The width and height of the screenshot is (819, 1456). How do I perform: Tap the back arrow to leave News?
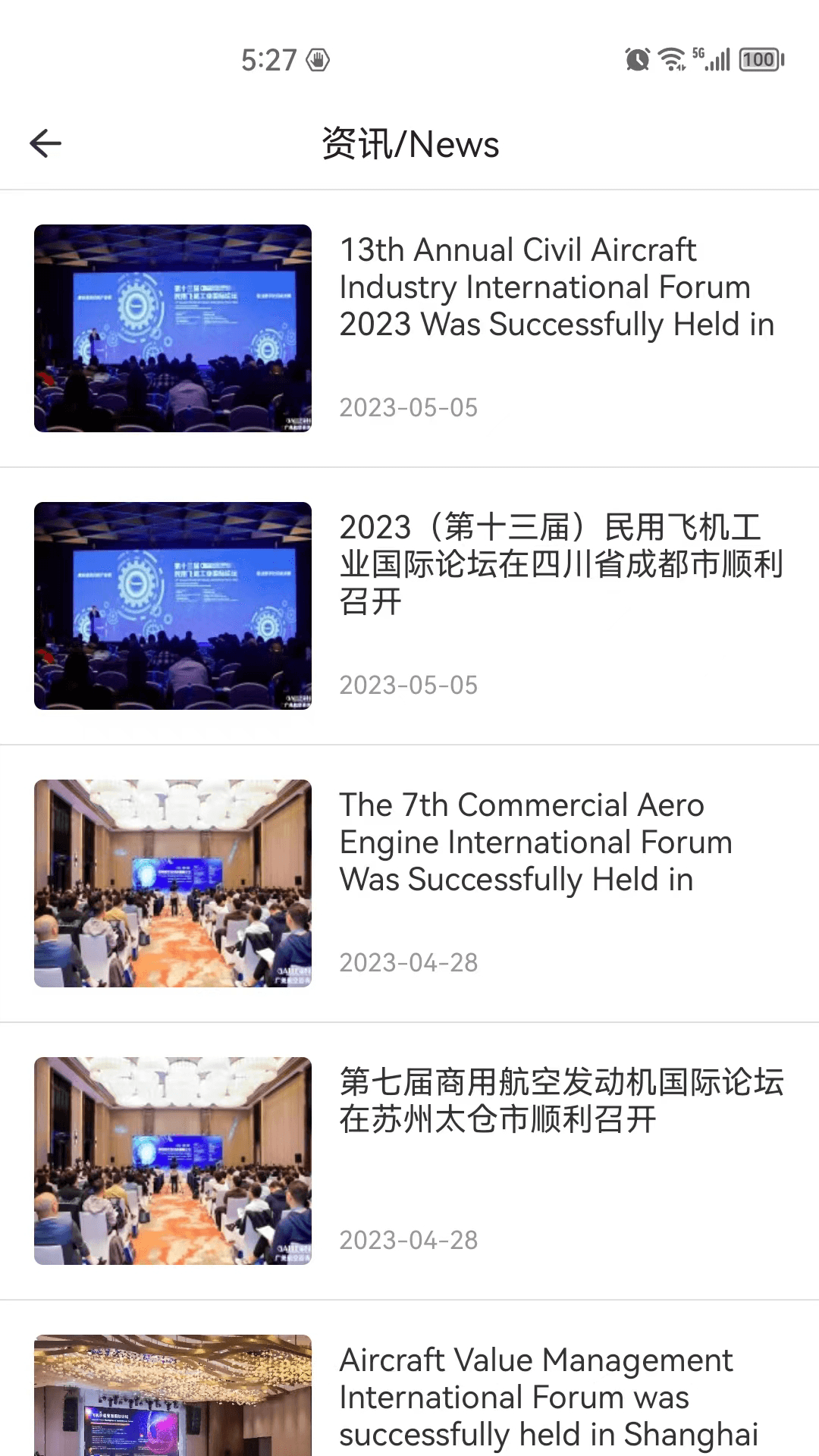click(45, 143)
